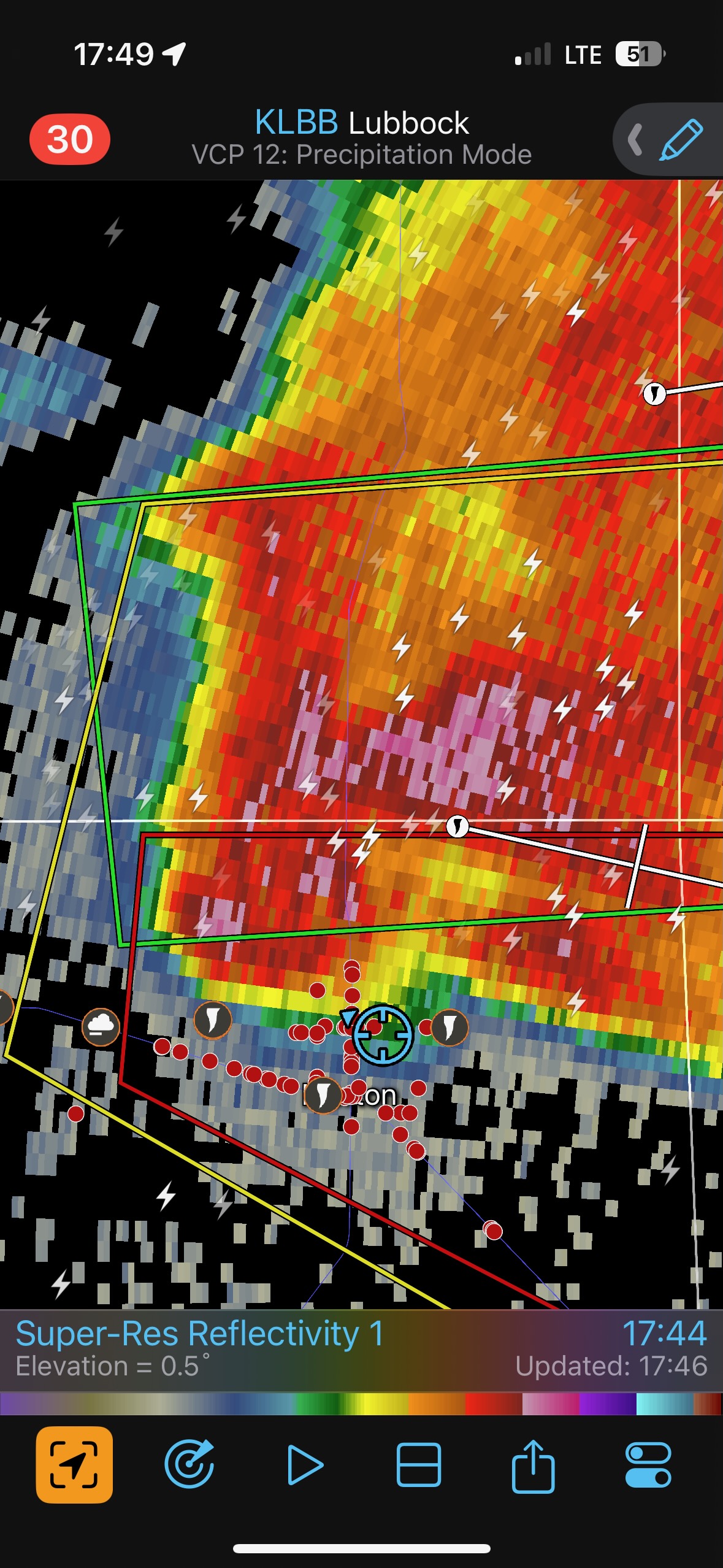Open the radar target selector icon
Image resolution: width=723 pixels, height=1568 pixels.
click(189, 1464)
